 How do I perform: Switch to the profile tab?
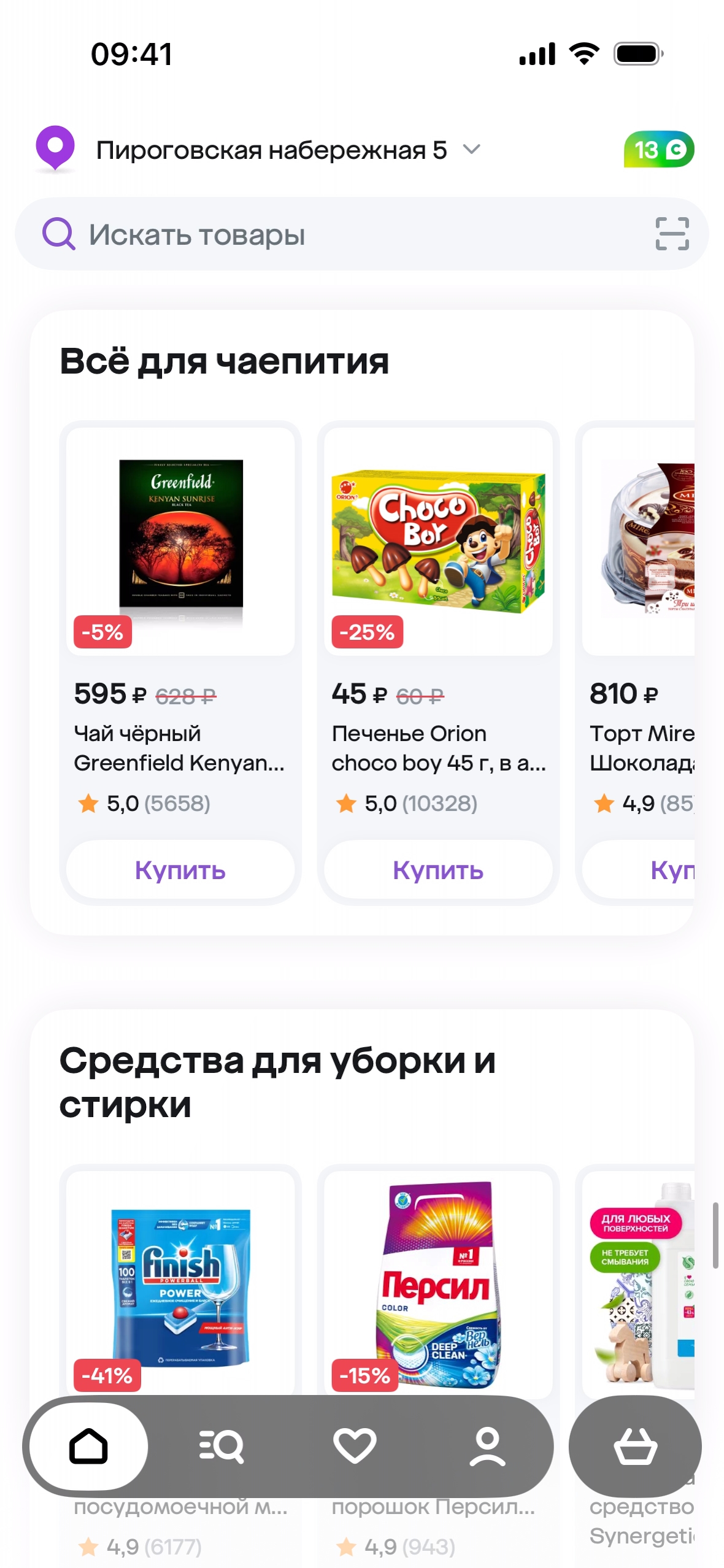[x=487, y=1447]
